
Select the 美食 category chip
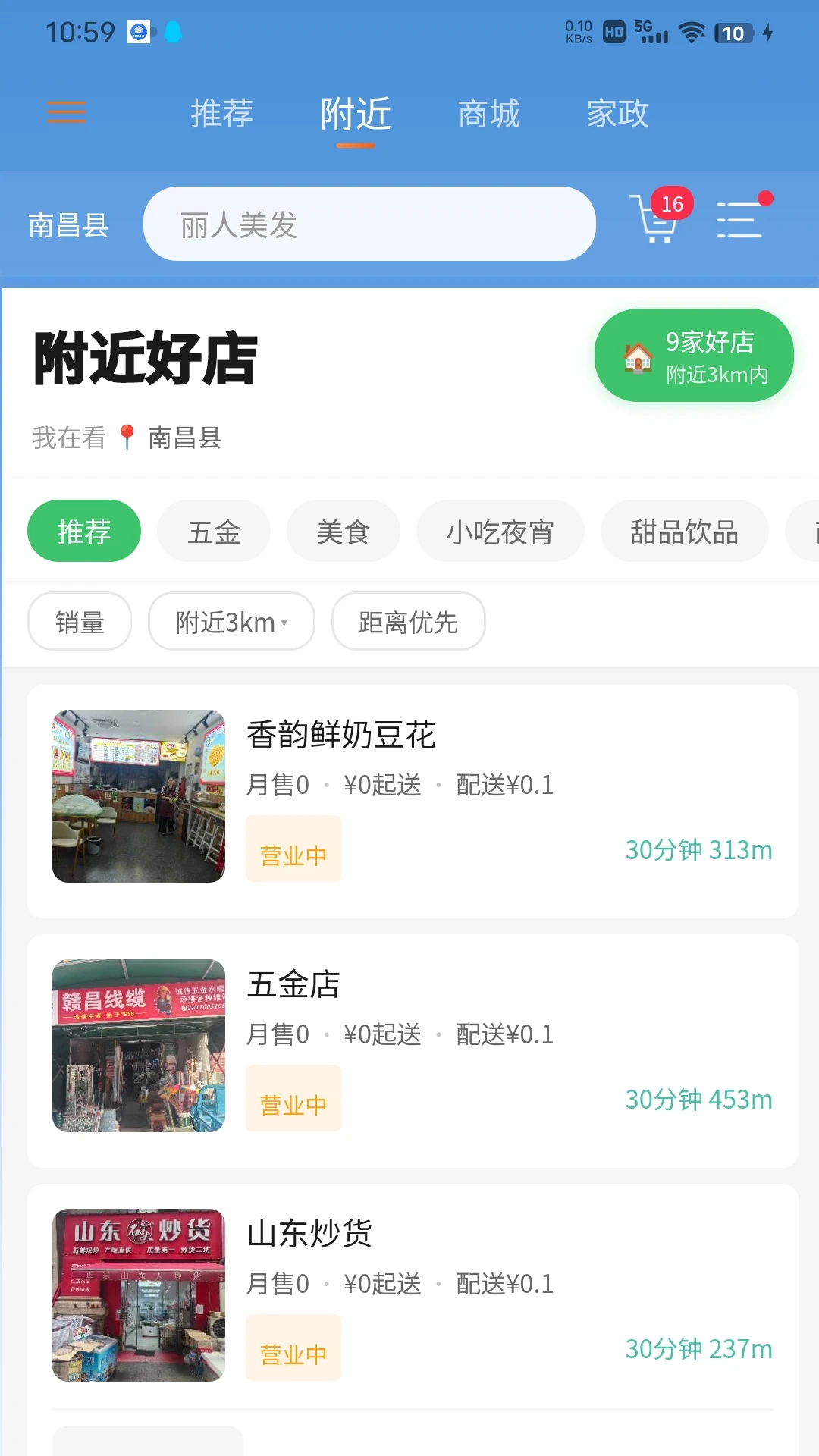tap(343, 531)
